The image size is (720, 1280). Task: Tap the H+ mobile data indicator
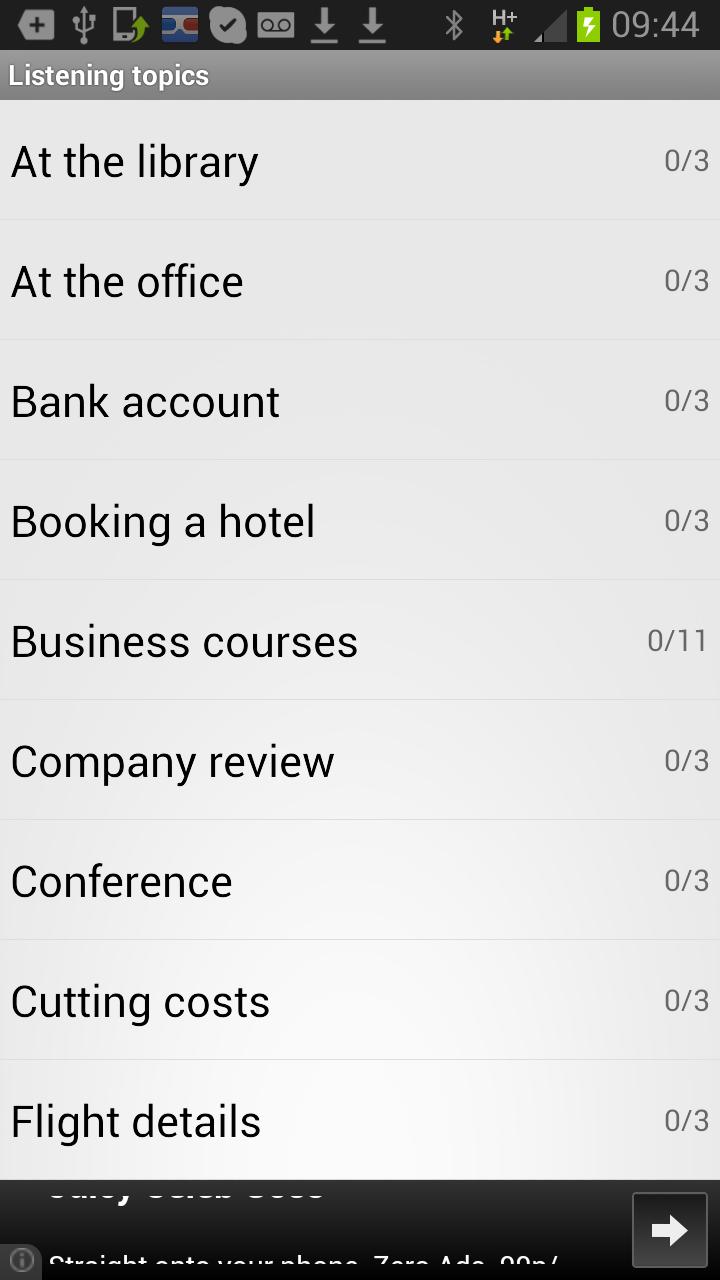(501, 24)
